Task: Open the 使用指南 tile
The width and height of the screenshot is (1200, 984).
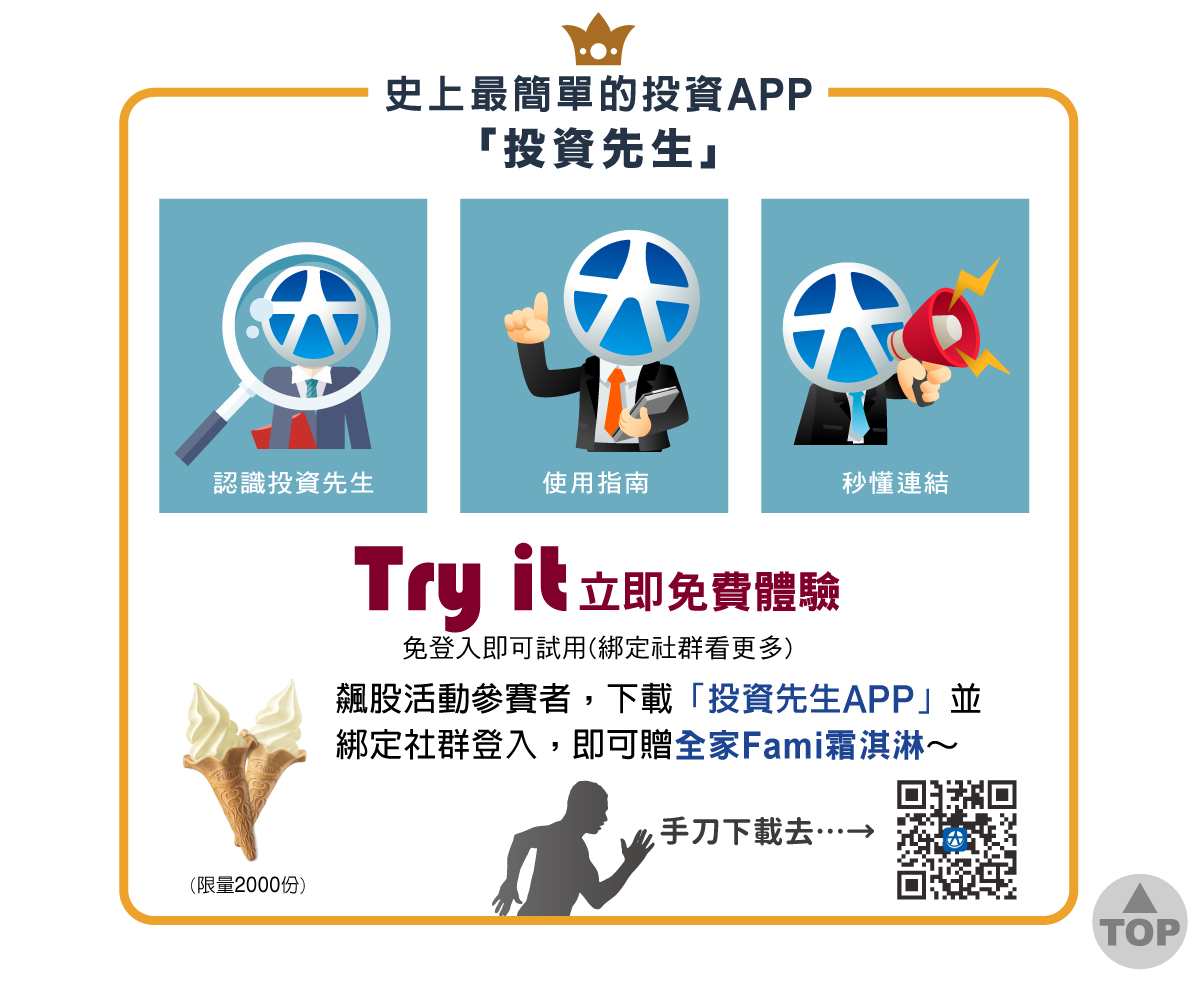Action: (594, 355)
